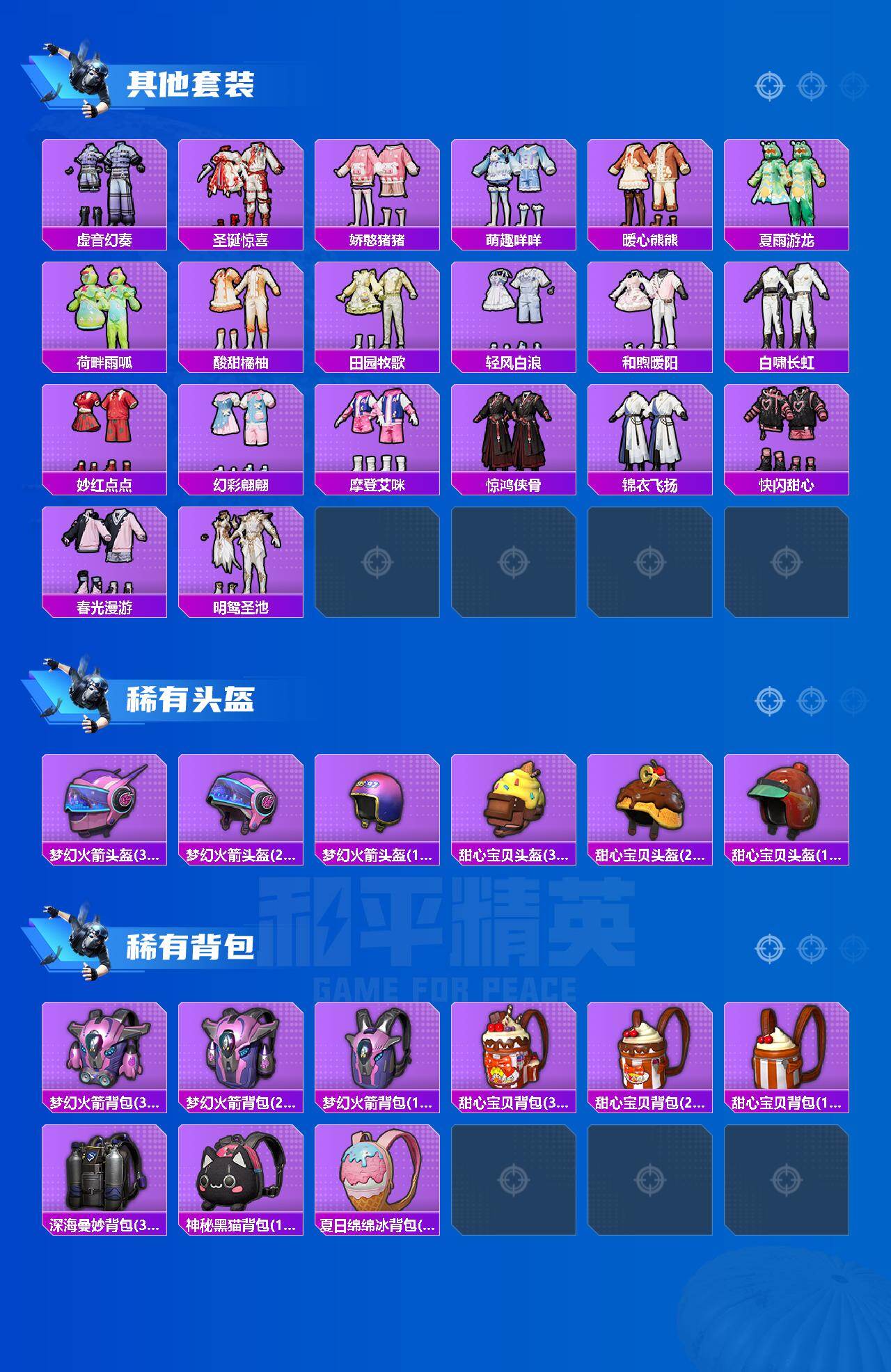Select the 明鸳圣池 outfit thumbnail
The height and width of the screenshot is (1372, 891).
242,557
